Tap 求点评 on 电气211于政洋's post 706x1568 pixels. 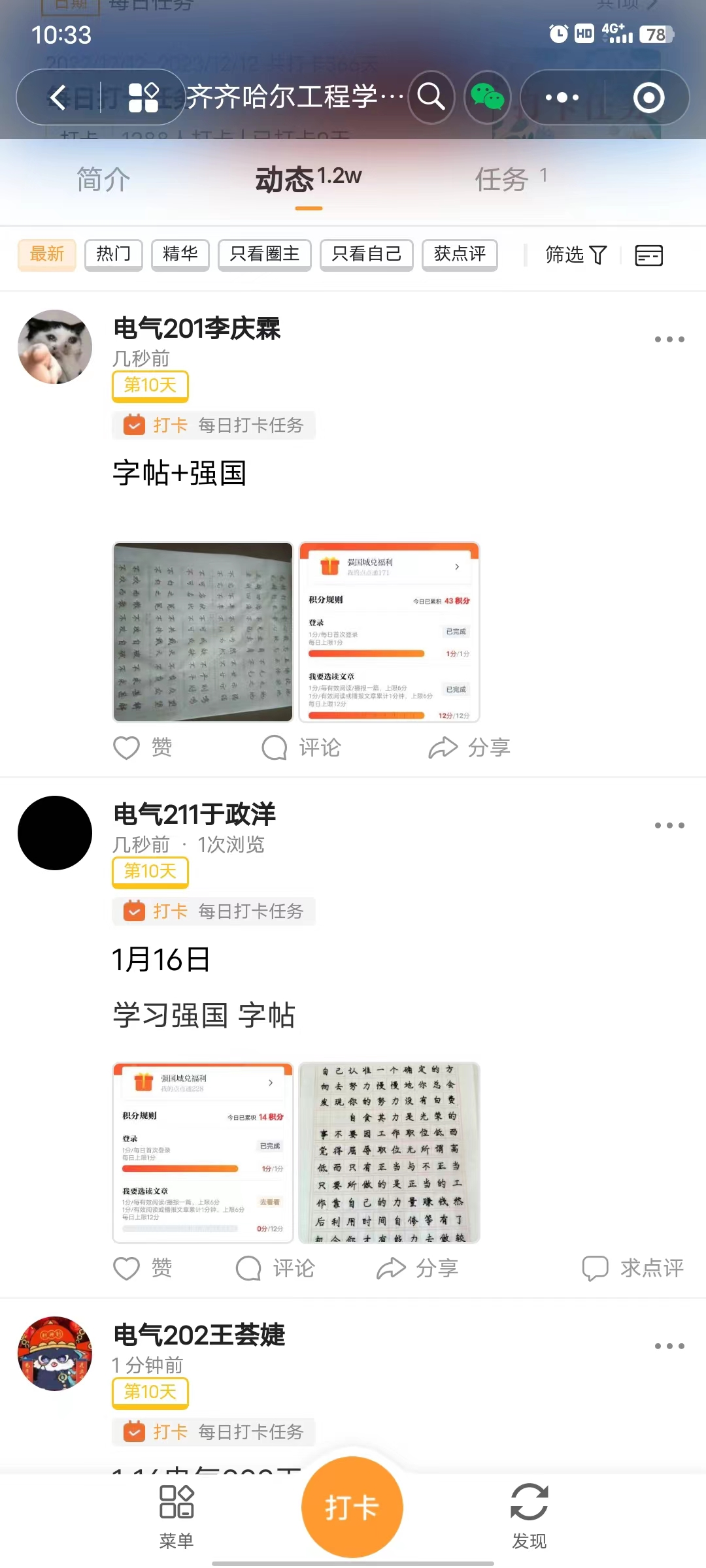[633, 1268]
